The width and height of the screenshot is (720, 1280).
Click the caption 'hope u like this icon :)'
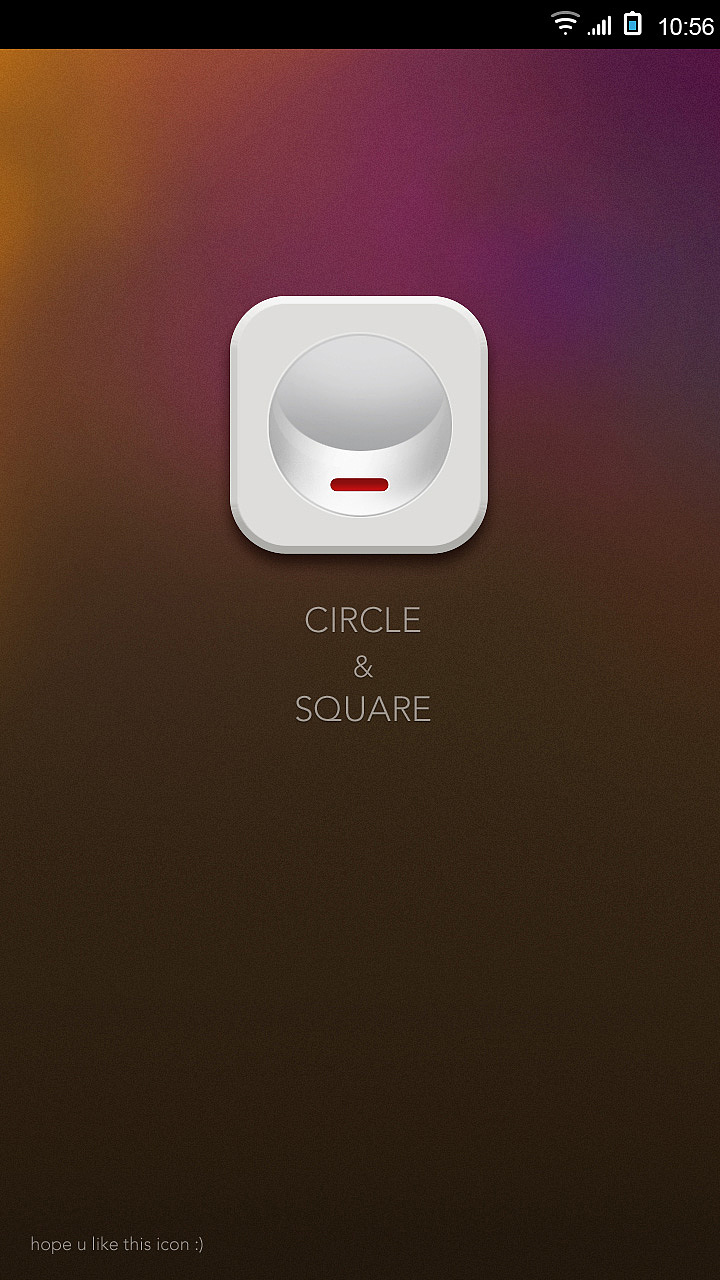click(x=116, y=1245)
